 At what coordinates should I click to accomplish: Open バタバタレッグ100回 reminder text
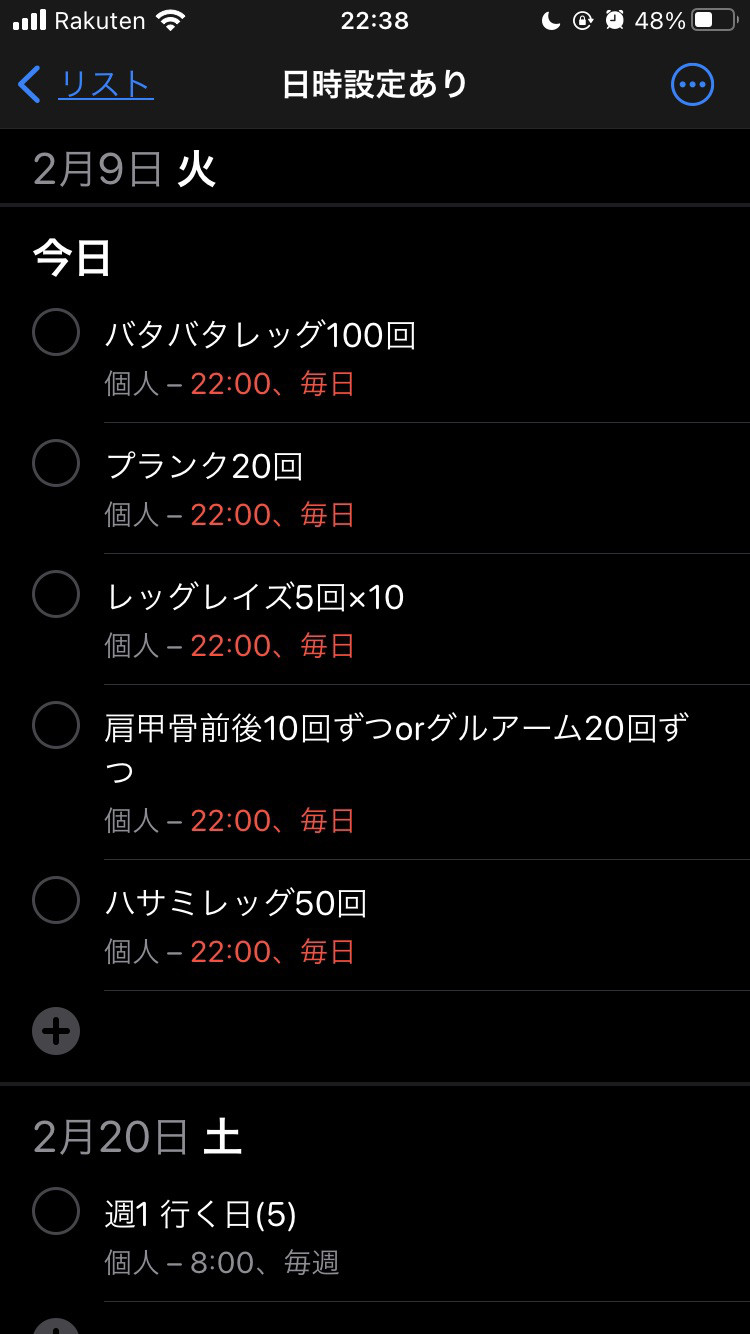click(260, 335)
